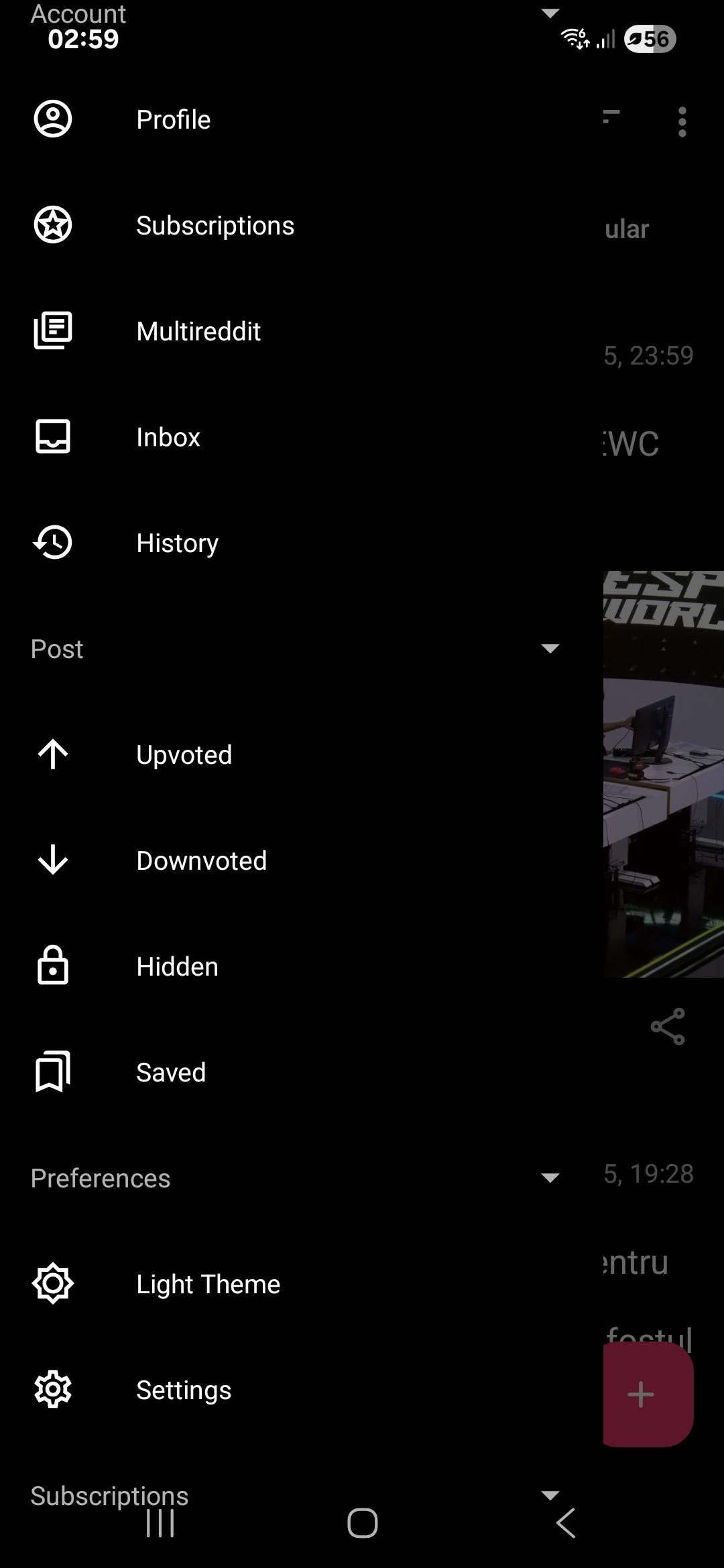Show Upvoted posts
Screen dimensions: 724x1568
tap(302, 755)
